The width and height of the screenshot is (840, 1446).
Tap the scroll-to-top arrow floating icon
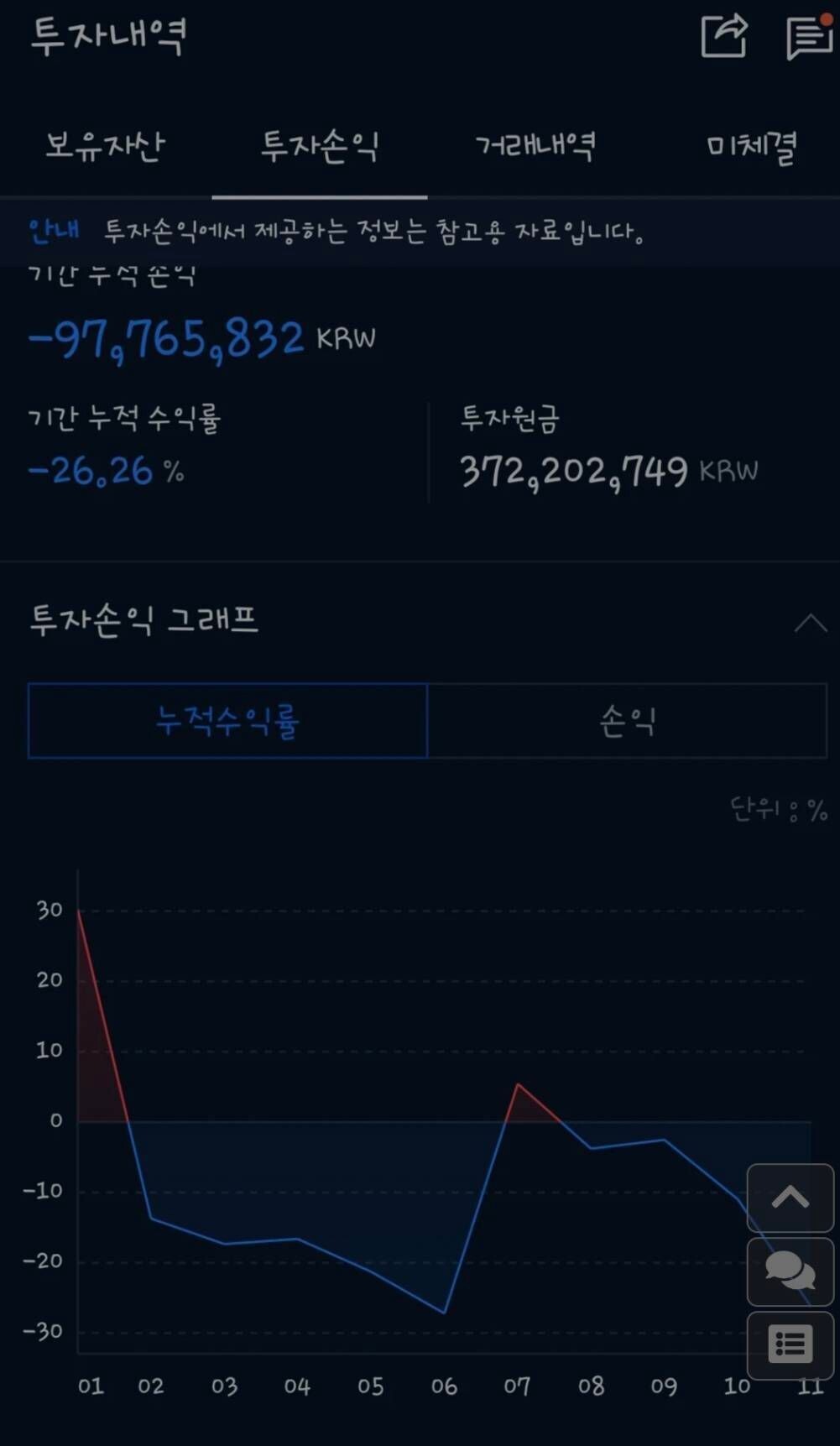pos(790,1196)
